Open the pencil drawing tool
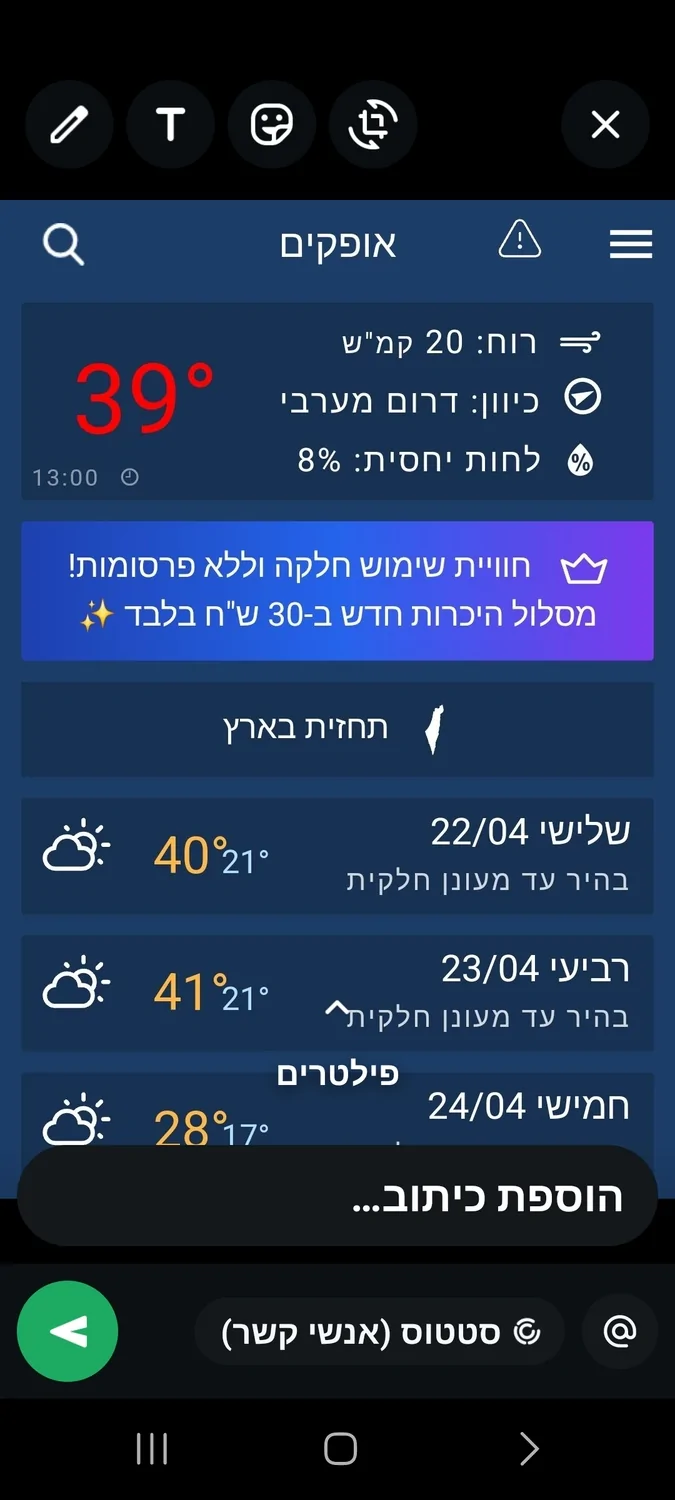Image resolution: width=675 pixels, height=1500 pixels. 69,125
